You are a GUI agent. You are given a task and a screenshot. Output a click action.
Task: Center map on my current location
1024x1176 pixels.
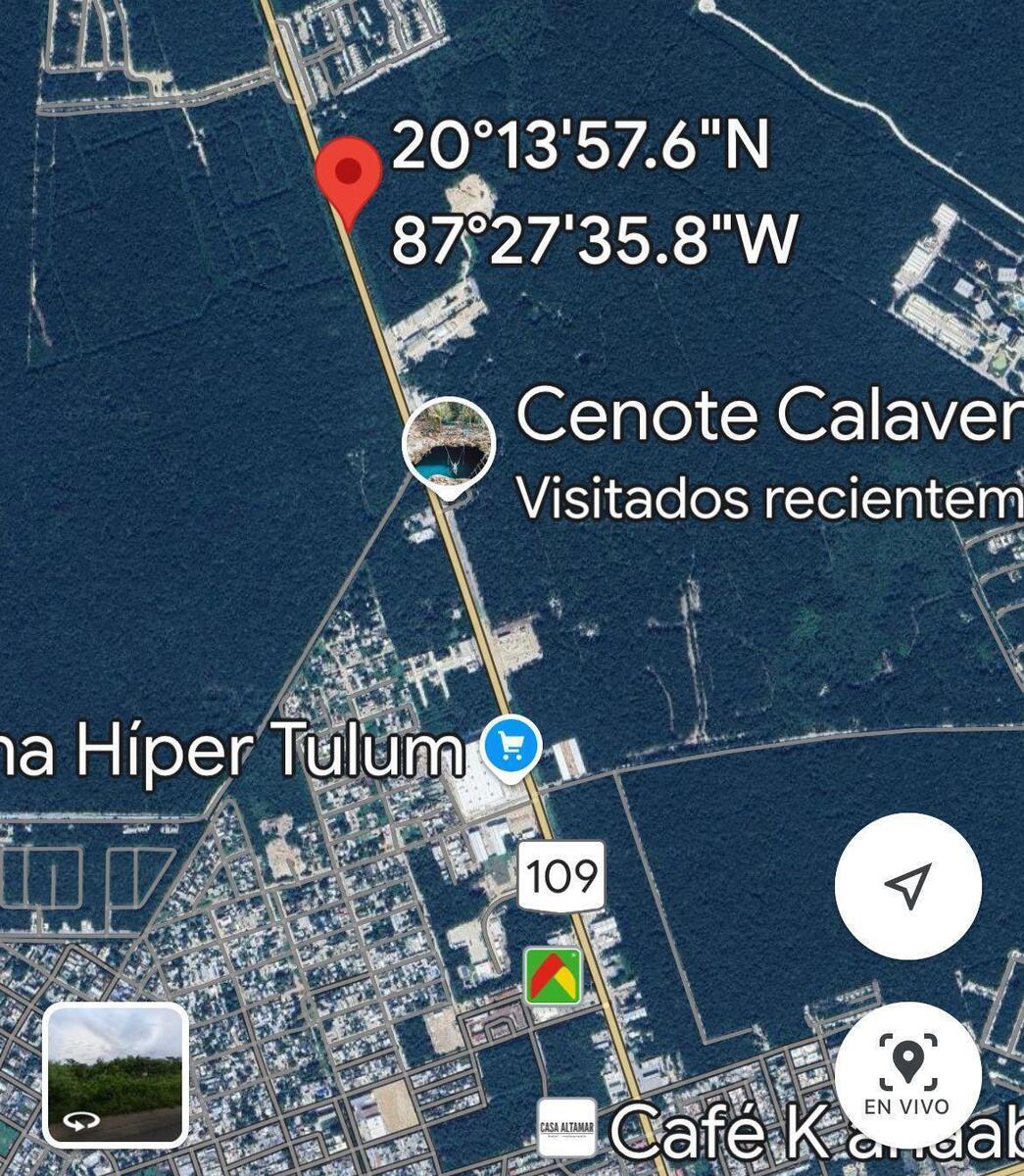click(907, 886)
